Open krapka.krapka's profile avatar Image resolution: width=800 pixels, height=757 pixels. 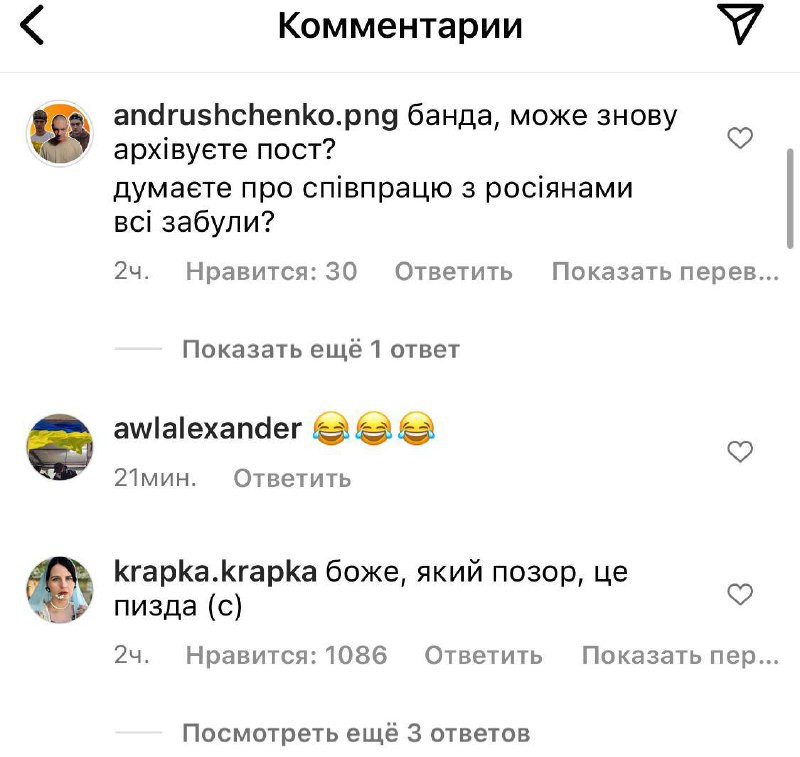pos(59,589)
